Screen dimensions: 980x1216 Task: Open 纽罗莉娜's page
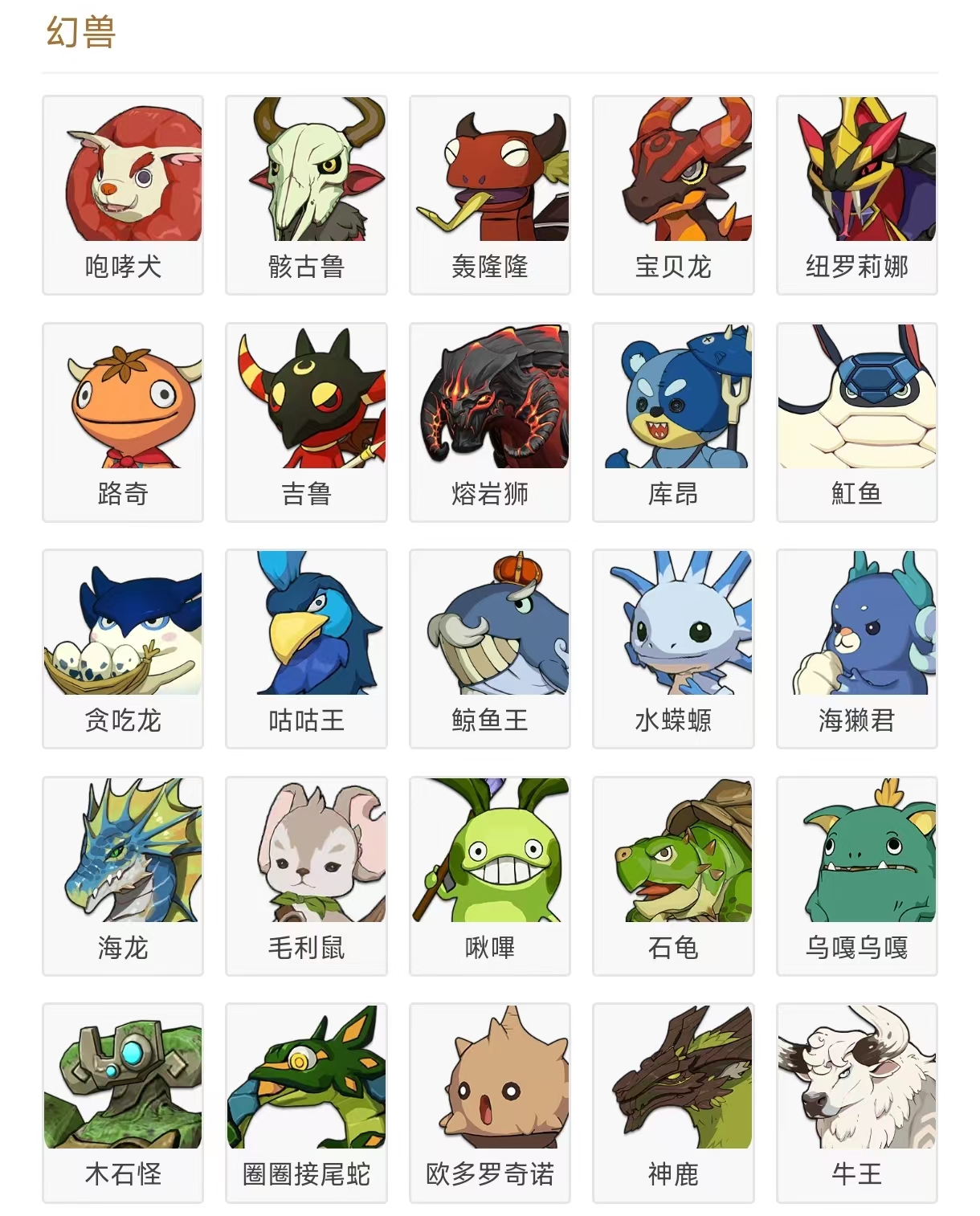[856, 195]
